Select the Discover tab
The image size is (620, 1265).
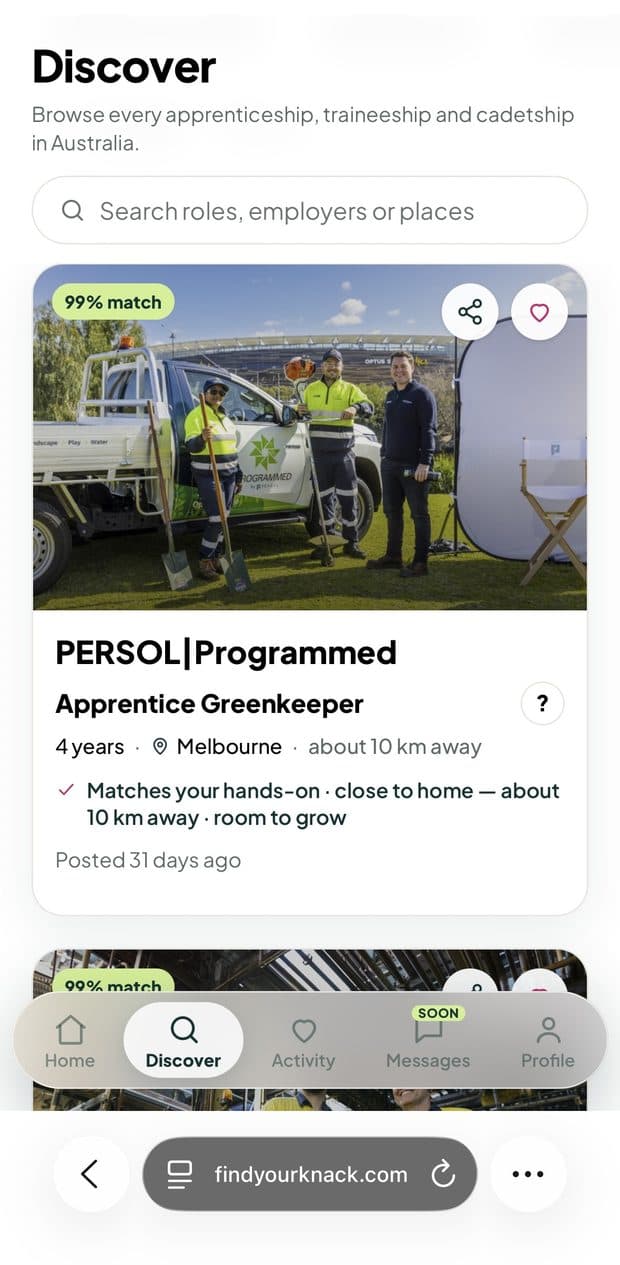point(183,1042)
